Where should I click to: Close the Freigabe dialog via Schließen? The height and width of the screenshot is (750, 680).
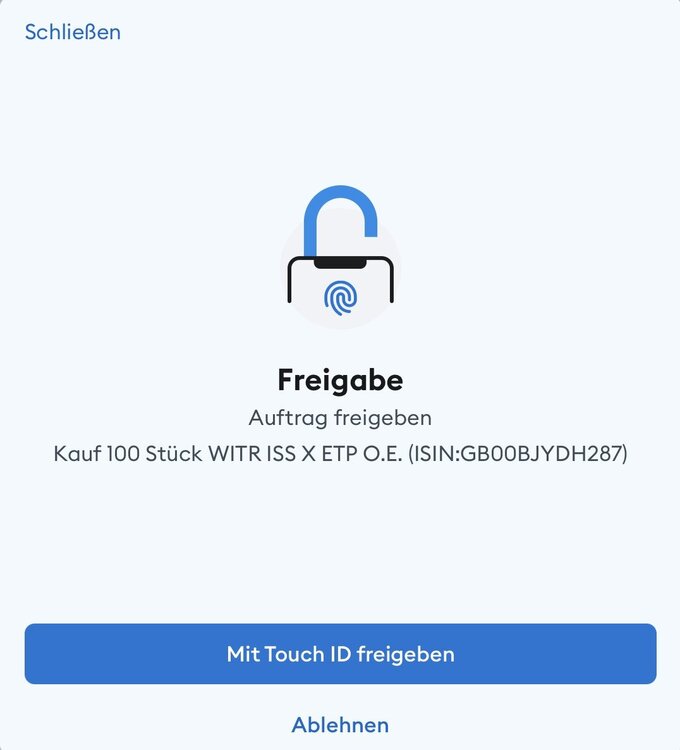[72, 32]
